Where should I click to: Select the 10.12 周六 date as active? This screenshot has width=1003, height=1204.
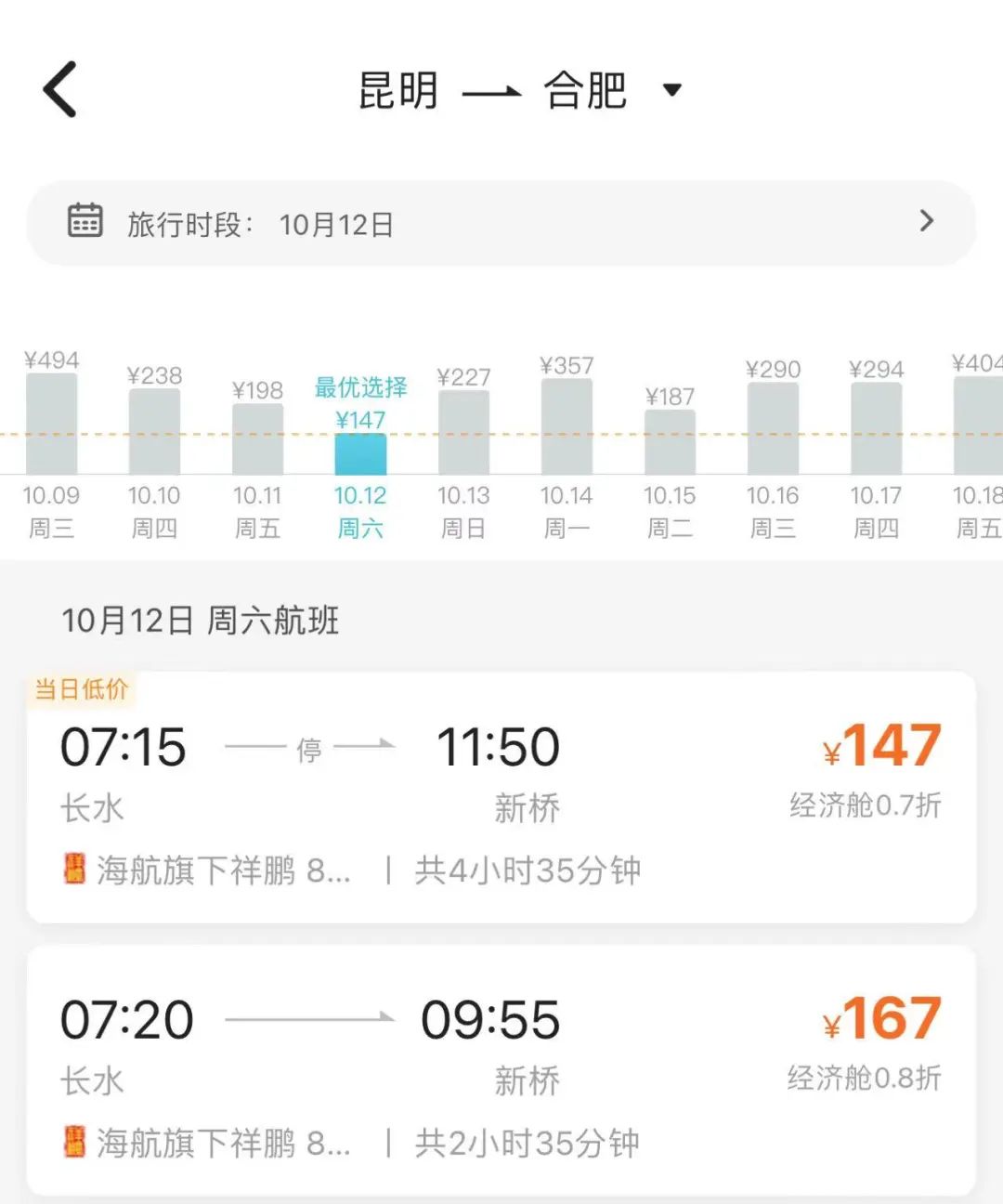point(360,495)
